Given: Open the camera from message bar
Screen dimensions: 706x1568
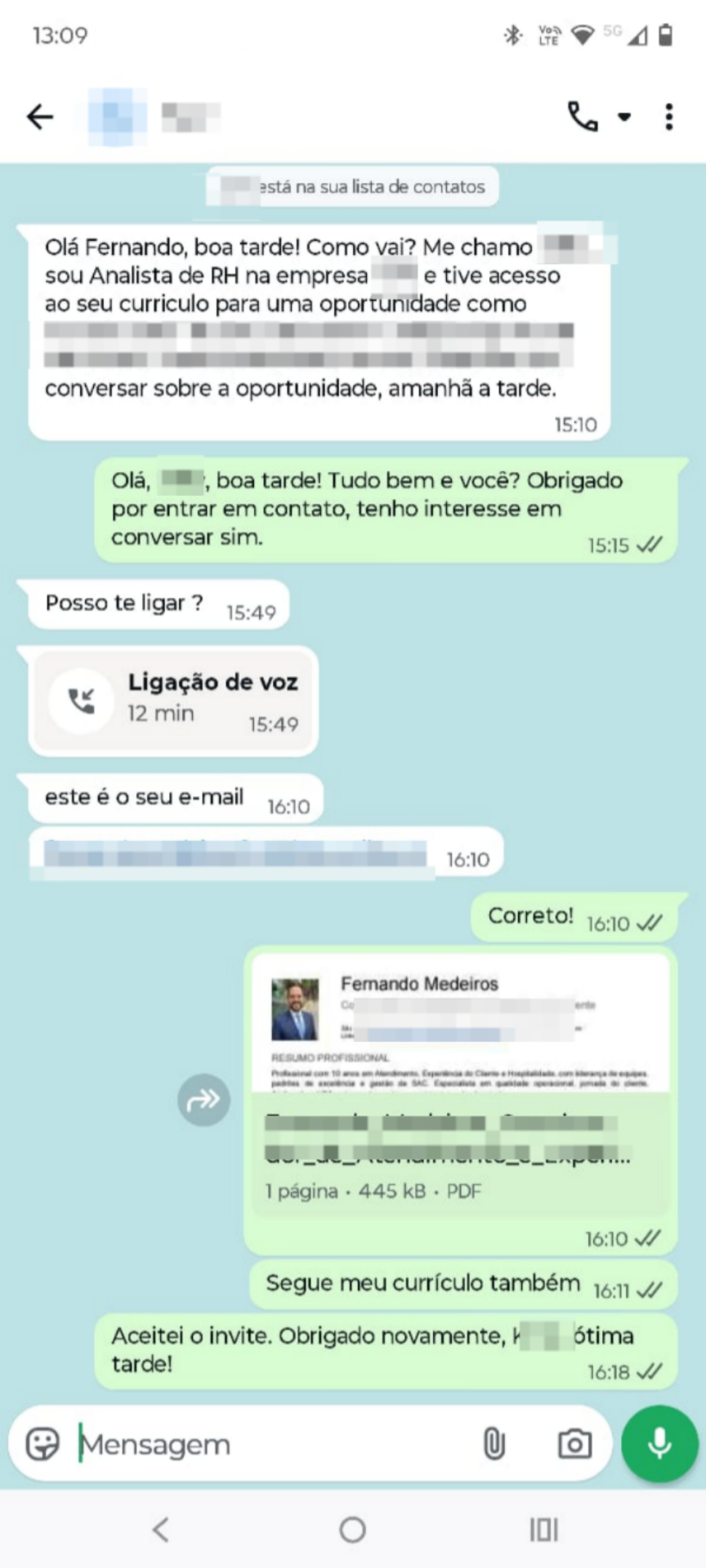Looking at the screenshot, I should point(574,1444).
